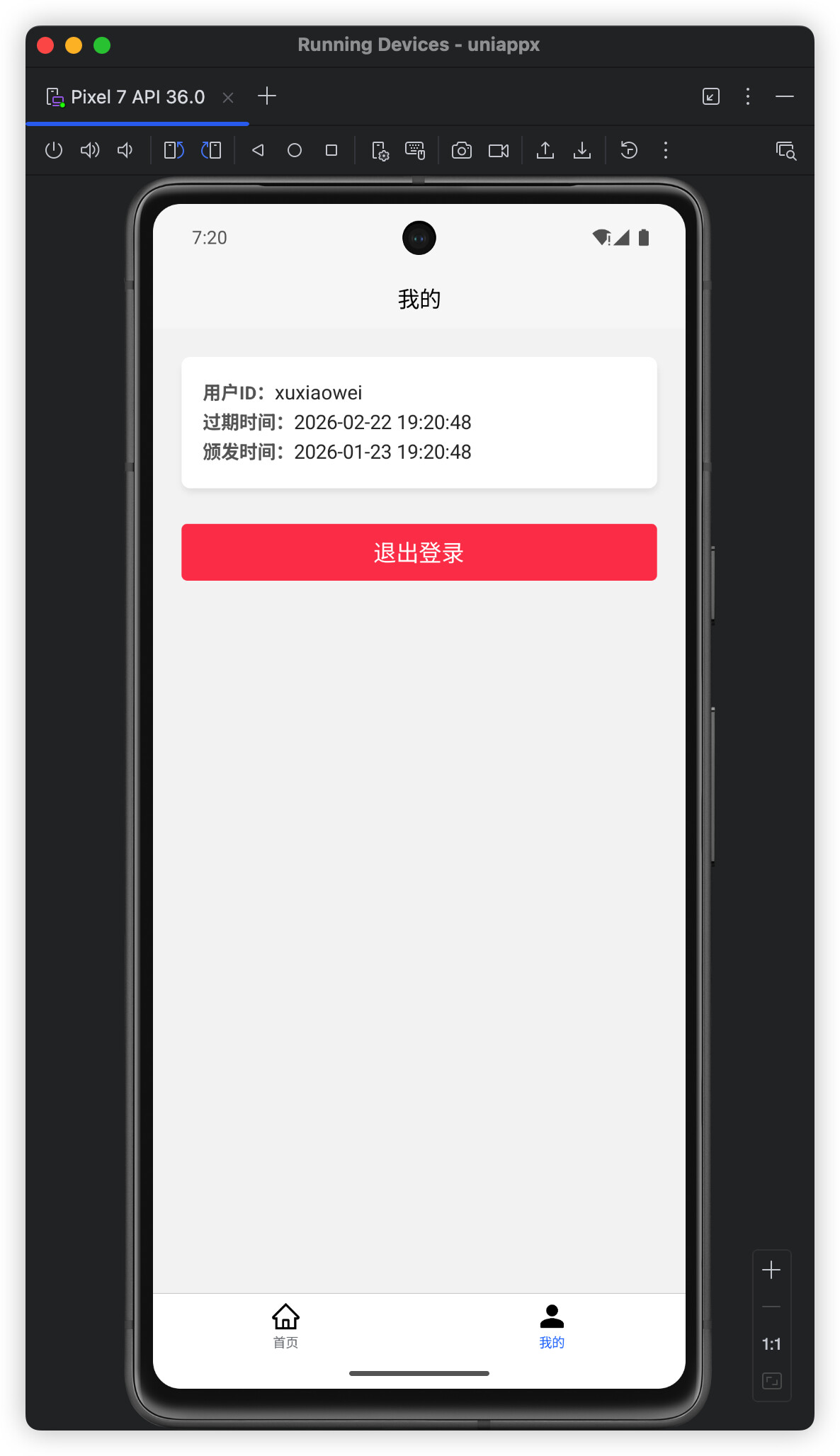Open the emulator toolbar overflow menu

tap(665, 150)
